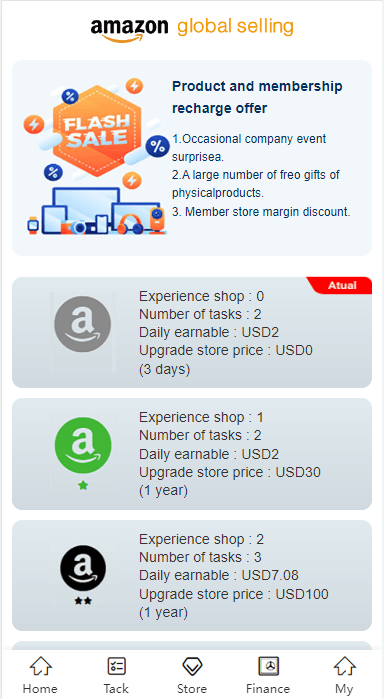Select the Experience shop 0 card
Viewport: 384px width, 699px height.
(x=192, y=332)
